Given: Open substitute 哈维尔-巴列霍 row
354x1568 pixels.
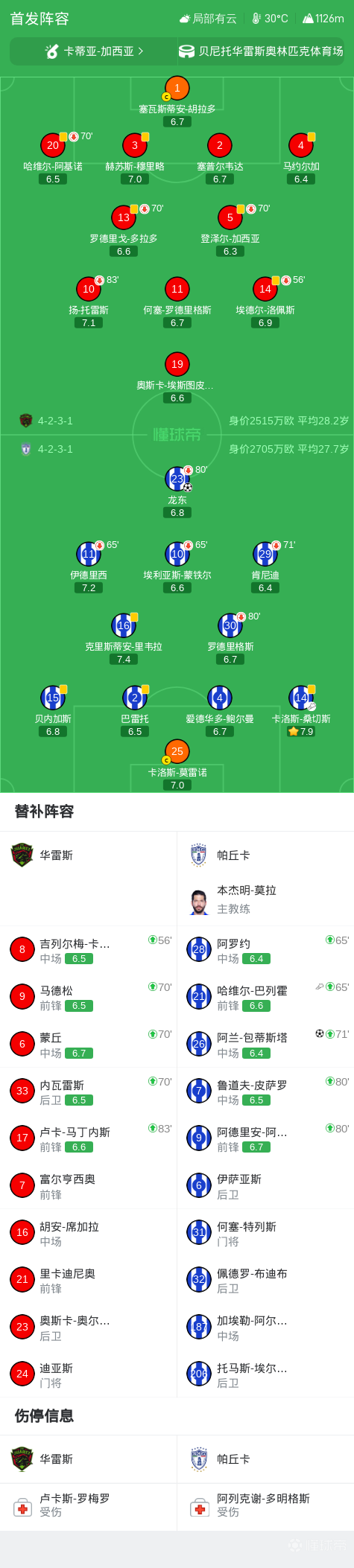Looking at the screenshot, I should pos(265,997).
